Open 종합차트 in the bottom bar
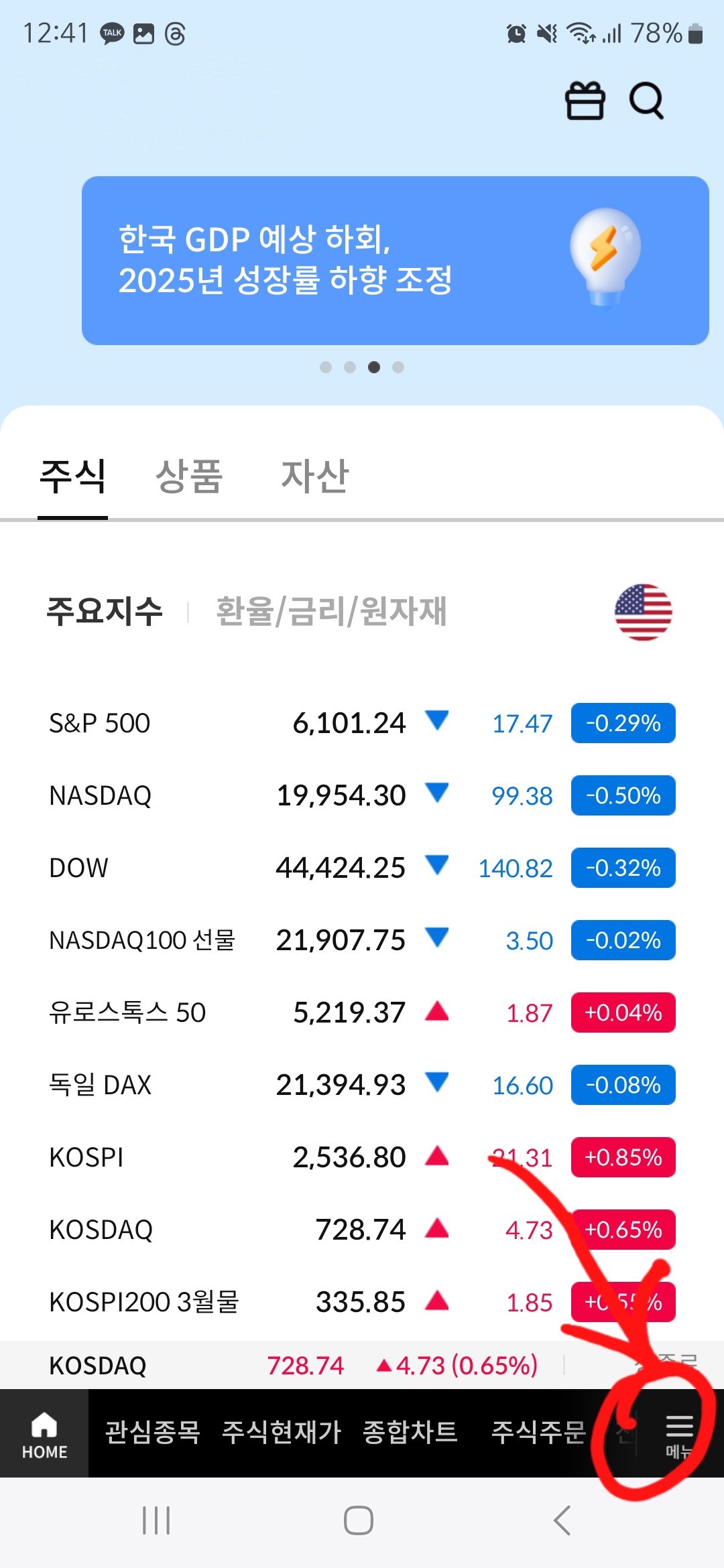Screen dimensions: 724x1568 tap(410, 1433)
